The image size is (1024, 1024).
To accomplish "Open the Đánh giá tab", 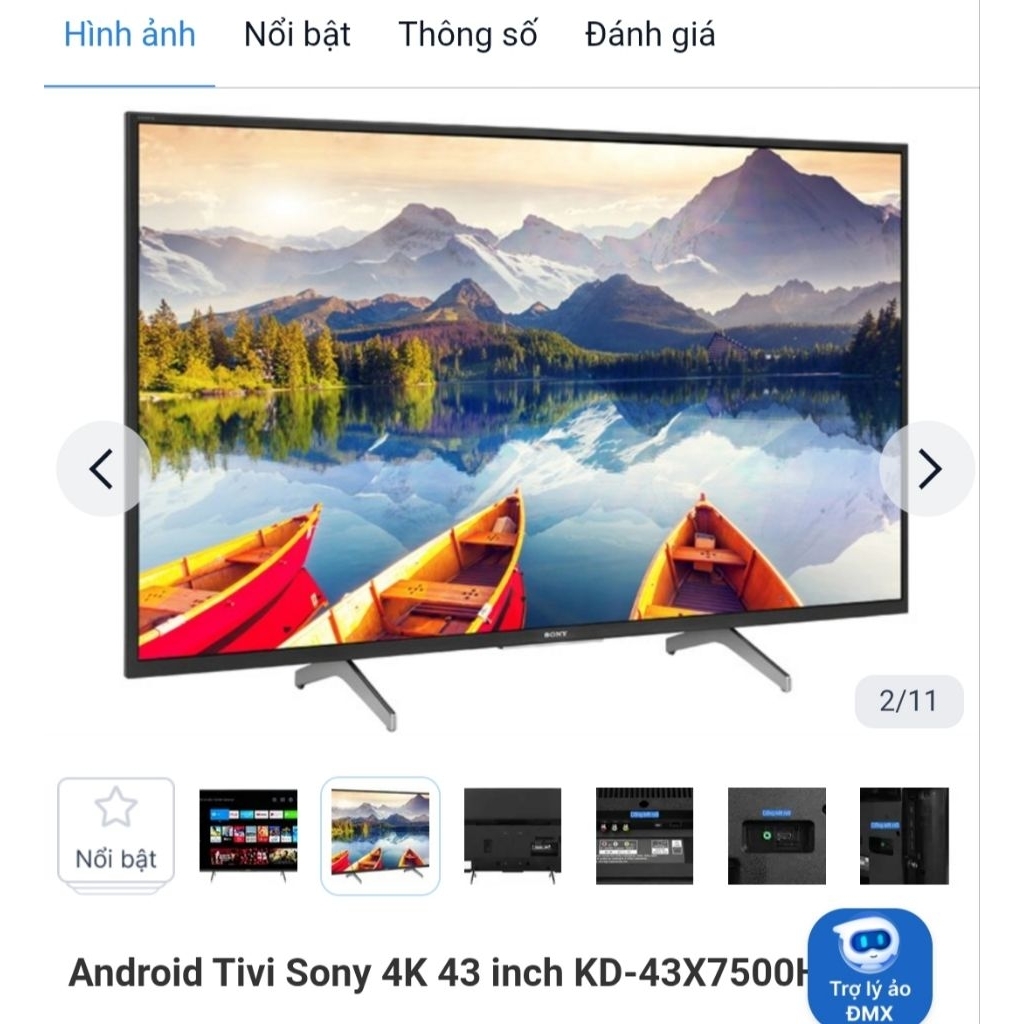I will click(650, 35).
